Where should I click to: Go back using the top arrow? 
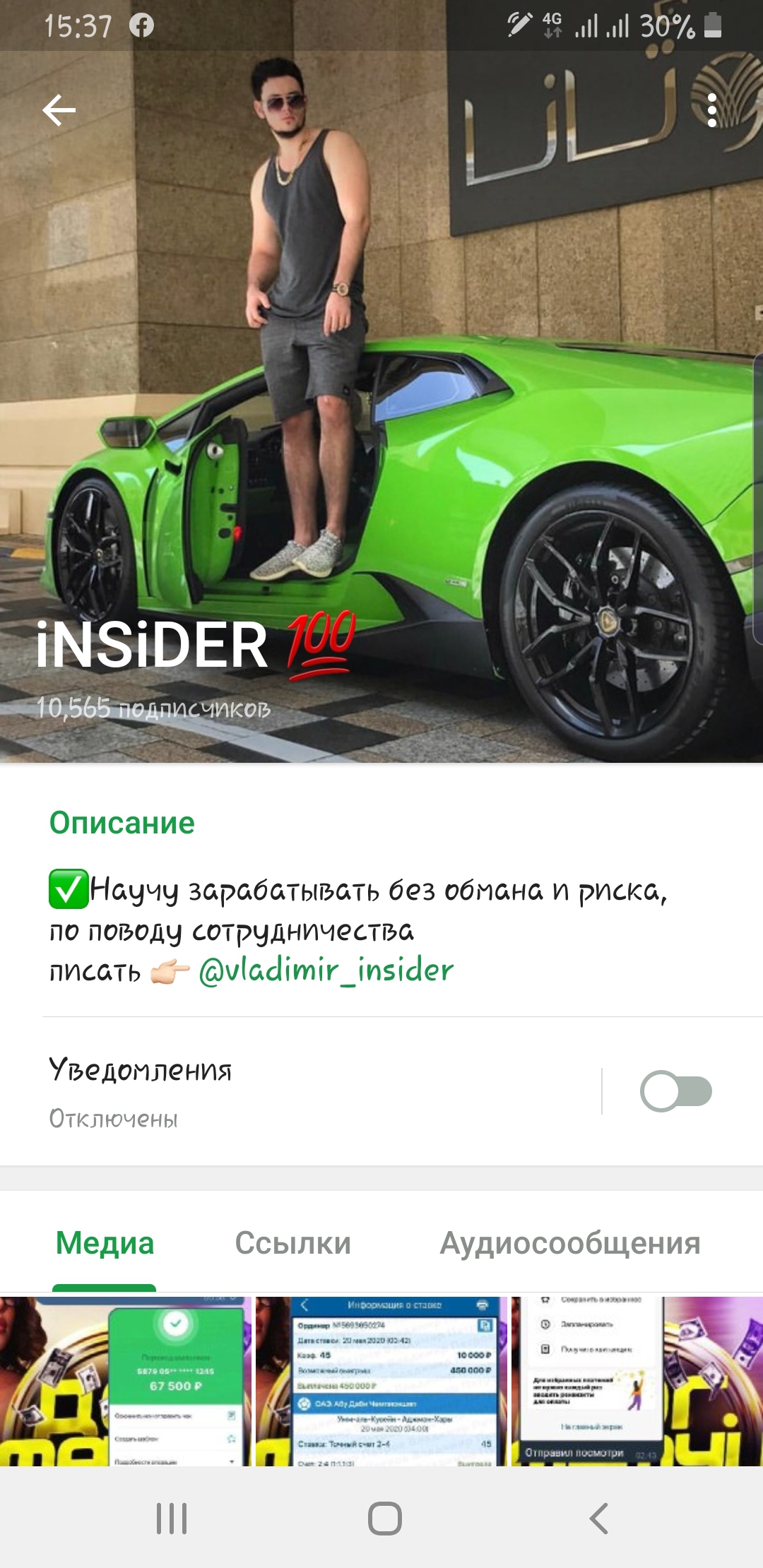59,110
